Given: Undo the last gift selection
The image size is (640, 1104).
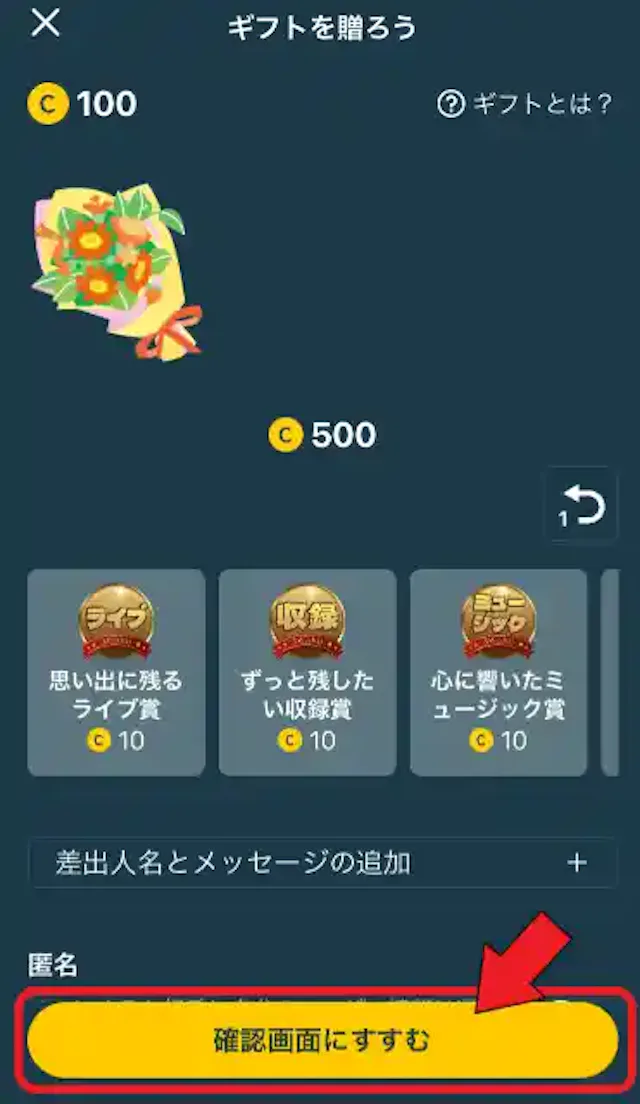Looking at the screenshot, I should click(580, 506).
